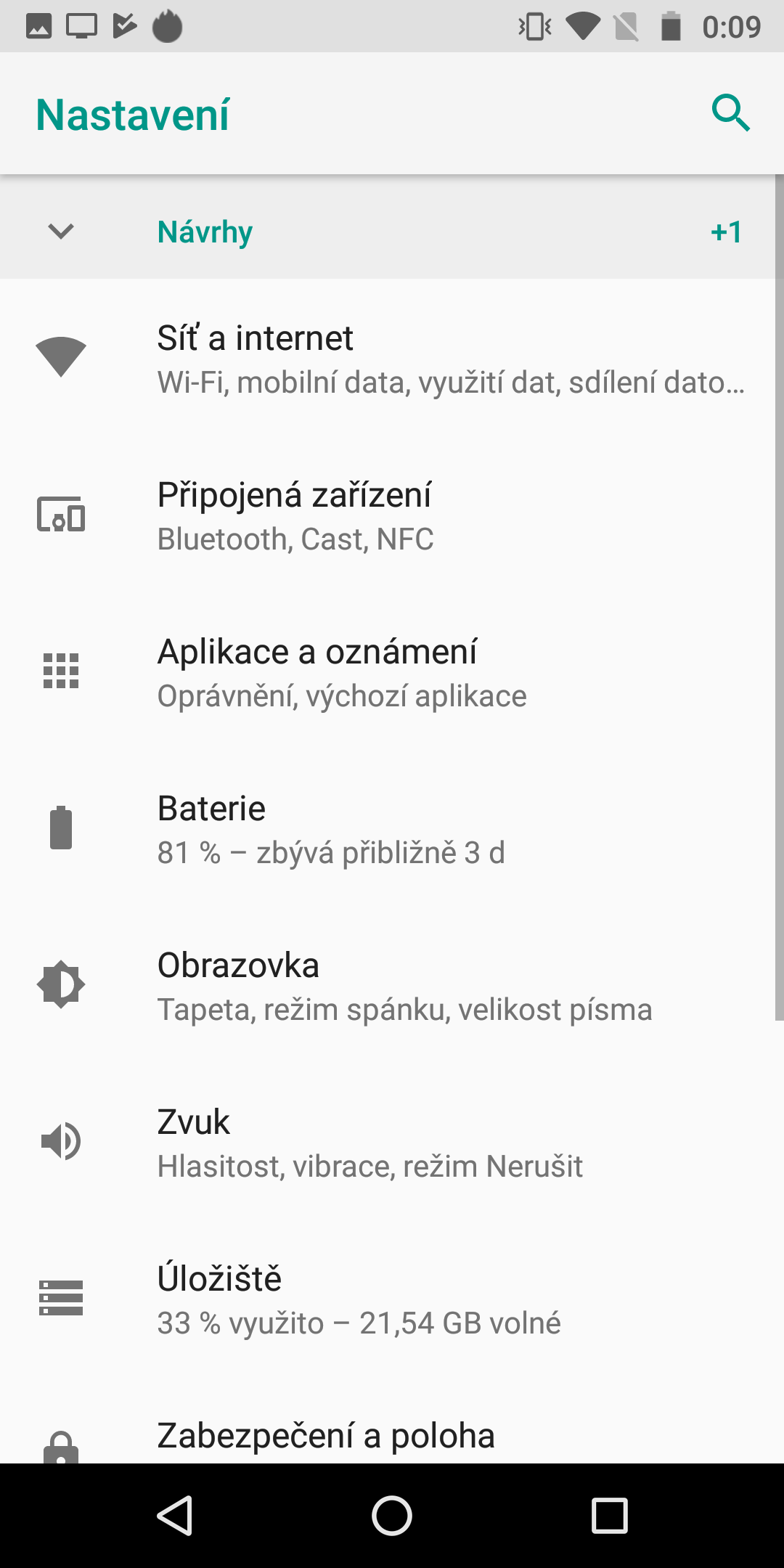Tap the connected devices icon beside Připojená zařízení
This screenshot has width=784, height=1568.
[62, 515]
